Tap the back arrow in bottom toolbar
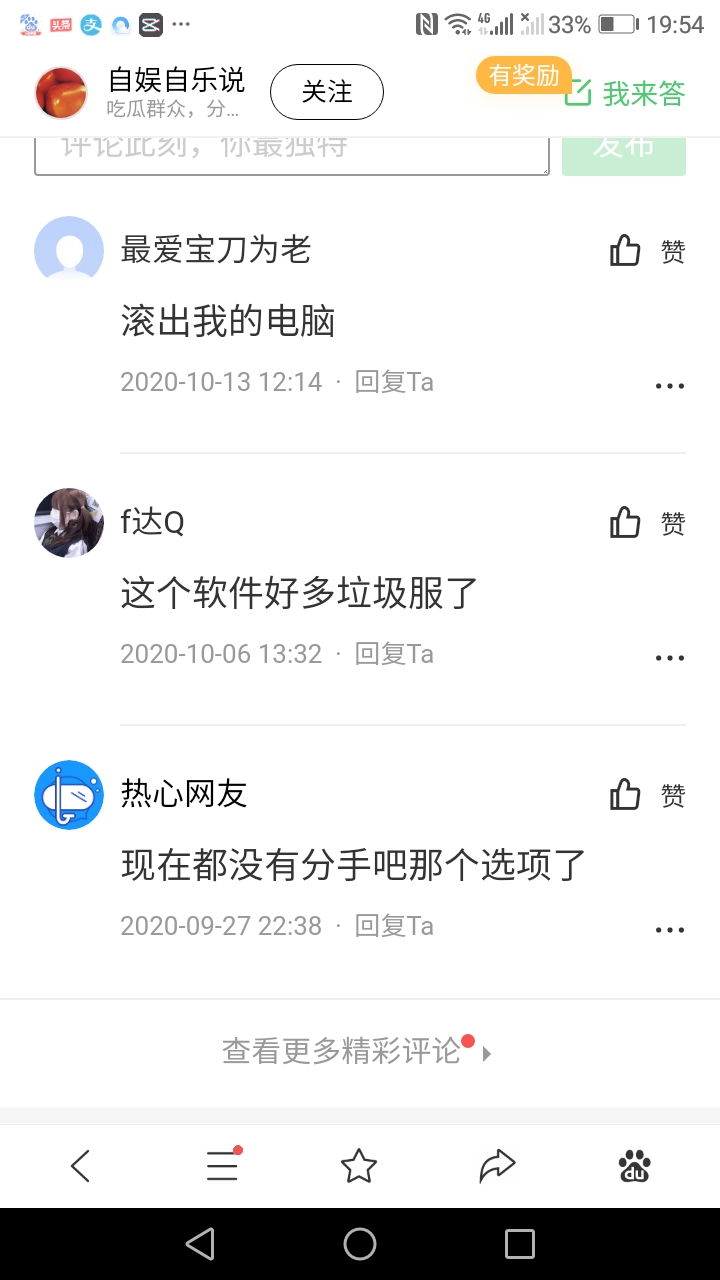Image resolution: width=720 pixels, height=1280 pixels. tap(81, 1166)
